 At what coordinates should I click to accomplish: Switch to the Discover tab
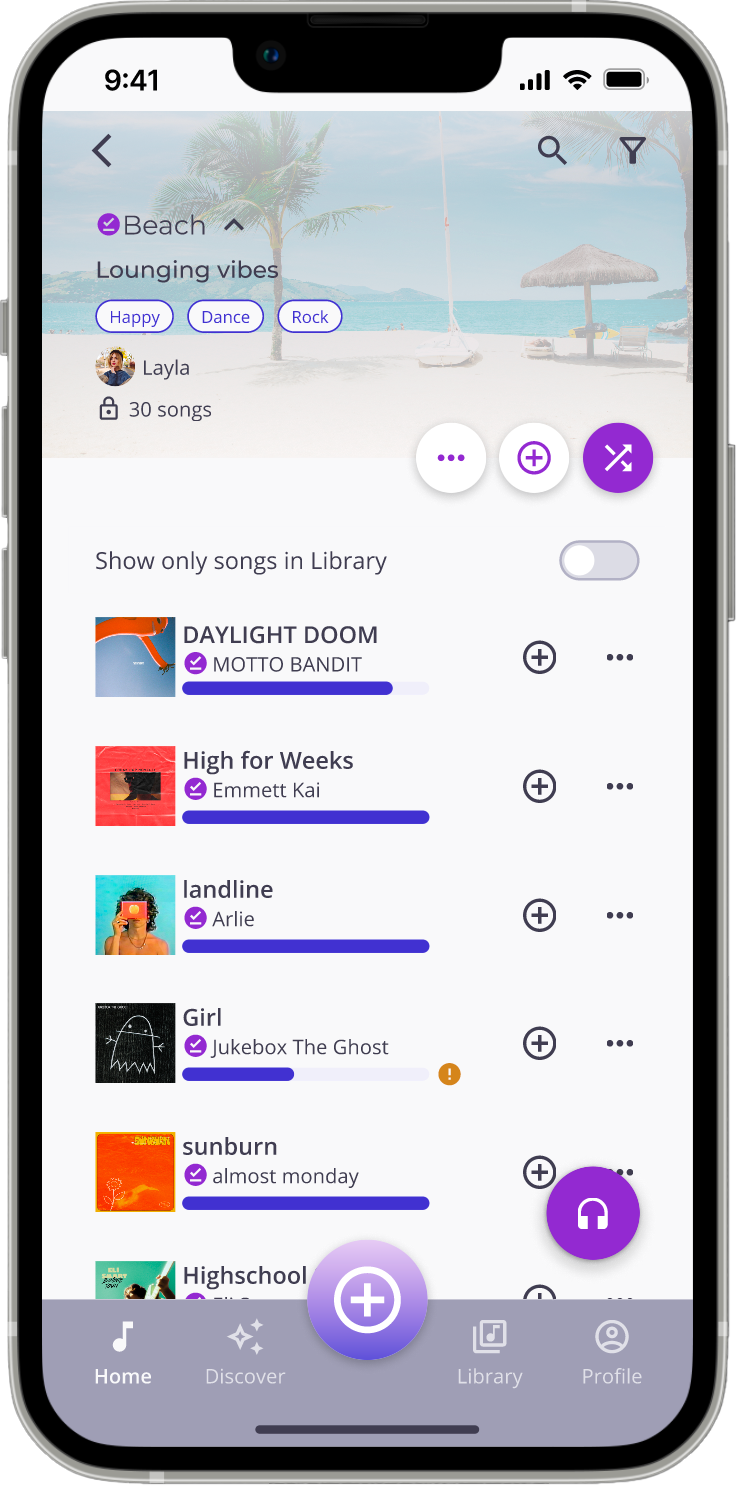pyautogui.click(x=245, y=1352)
